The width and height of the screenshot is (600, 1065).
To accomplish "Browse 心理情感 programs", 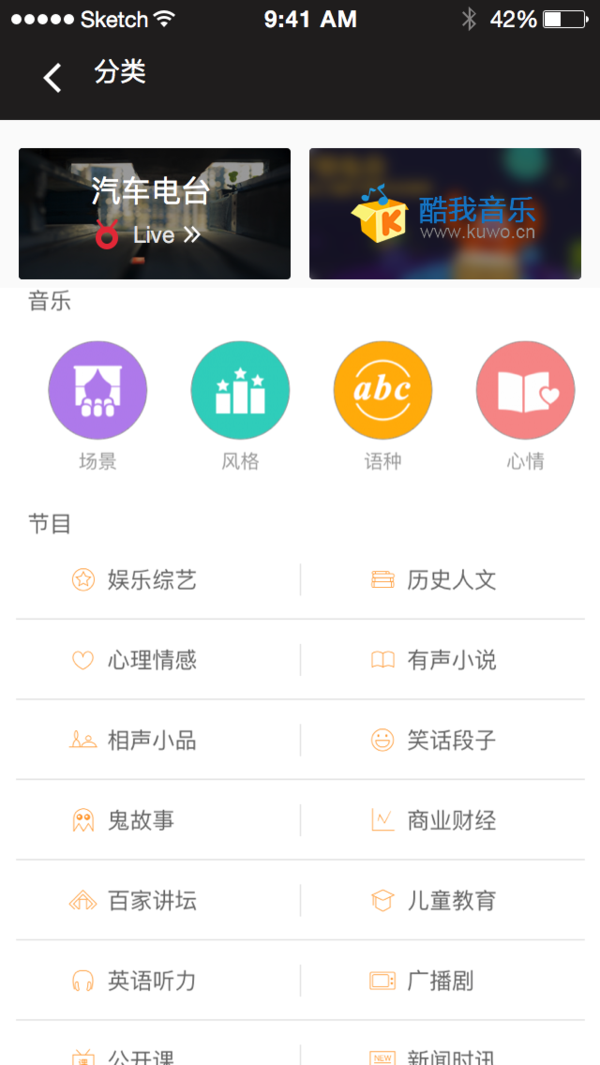I will point(152,660).
